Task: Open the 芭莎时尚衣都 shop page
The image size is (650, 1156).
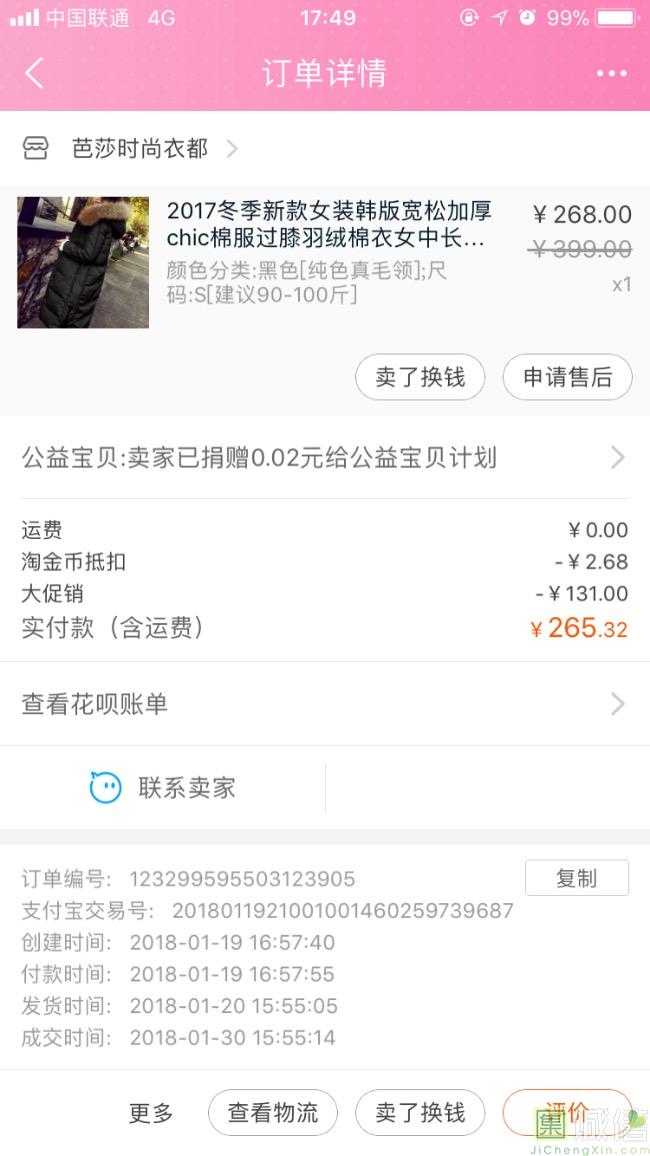Action: coord(140,149)
